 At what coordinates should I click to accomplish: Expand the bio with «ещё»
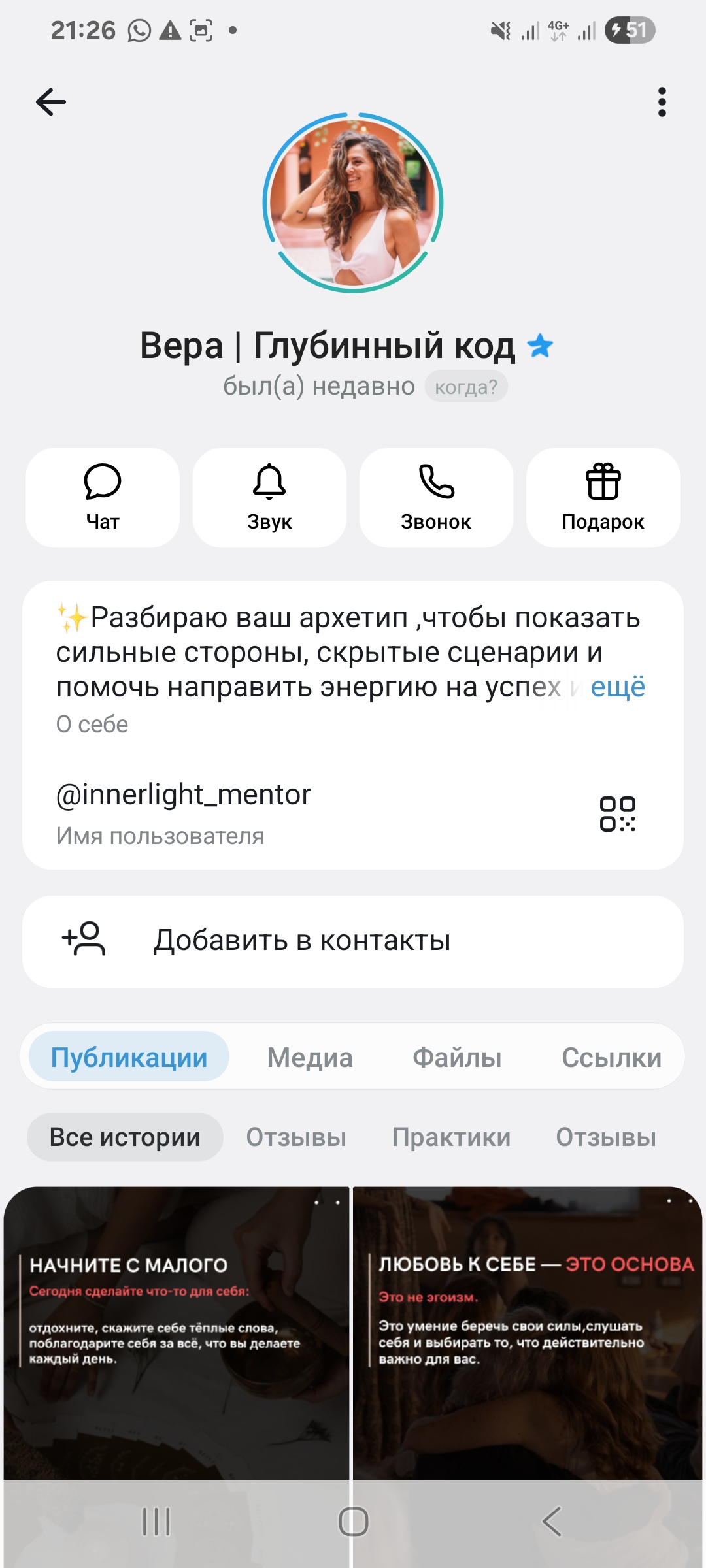(618, 687)
